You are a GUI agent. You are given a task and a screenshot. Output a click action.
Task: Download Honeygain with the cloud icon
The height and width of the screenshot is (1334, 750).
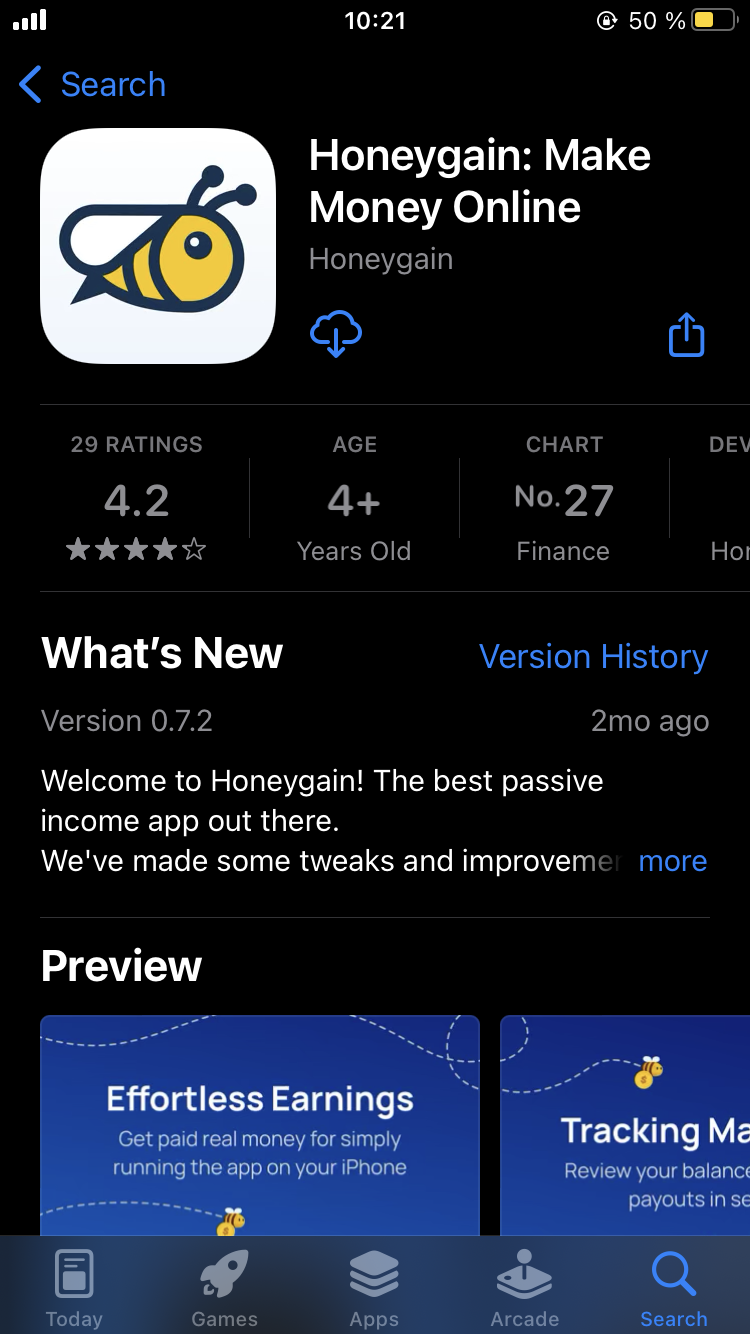[336, 334]
